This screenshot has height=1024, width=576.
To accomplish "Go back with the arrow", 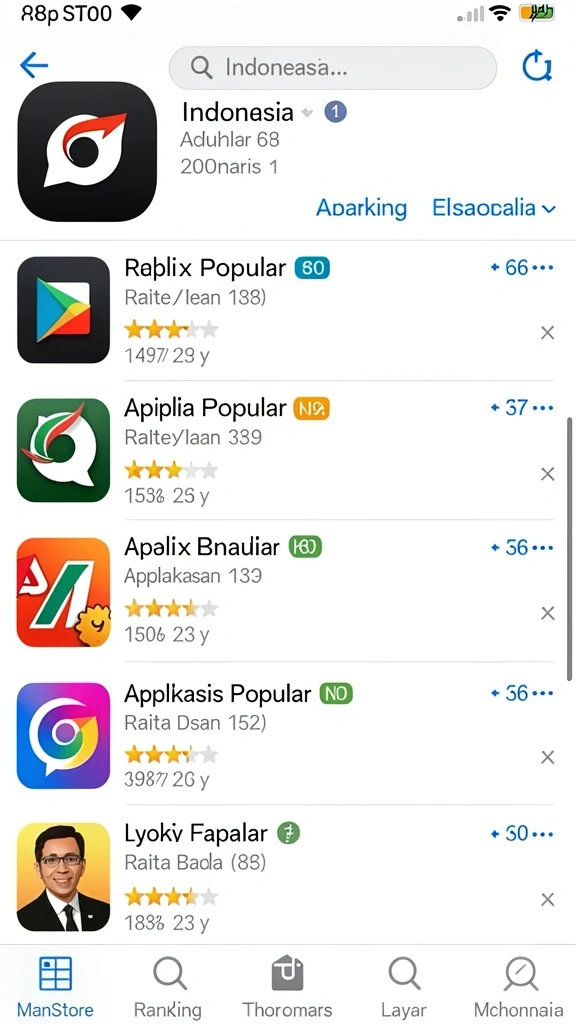I will pyautogui.click(x=34, y=65).
